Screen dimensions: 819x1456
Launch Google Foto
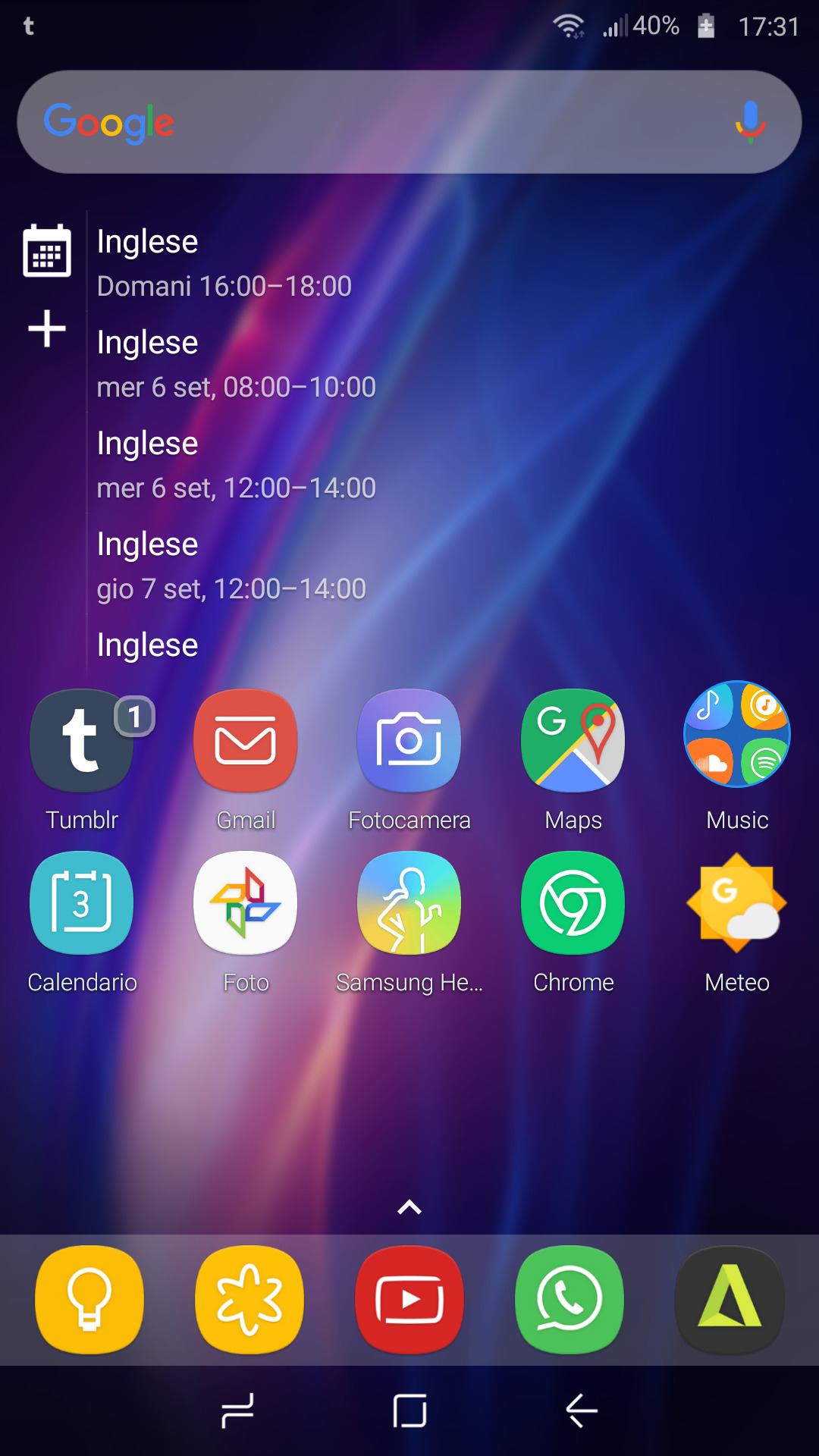click(245, 902)
